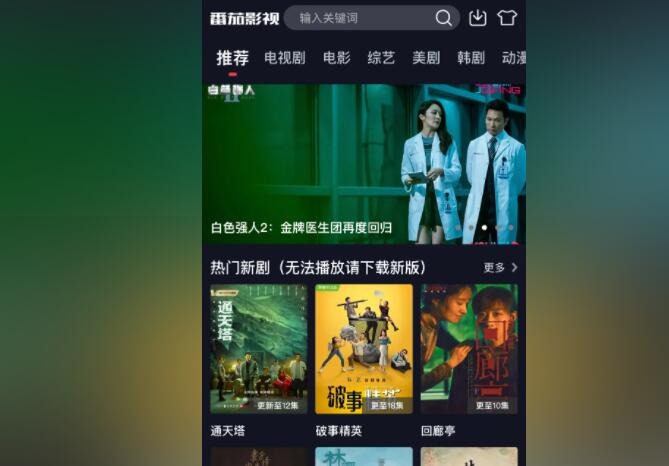The height and width of the screenshot is (466, 669).
Task: Switch to the 综艺 tab
Action: tap(381, 58)
